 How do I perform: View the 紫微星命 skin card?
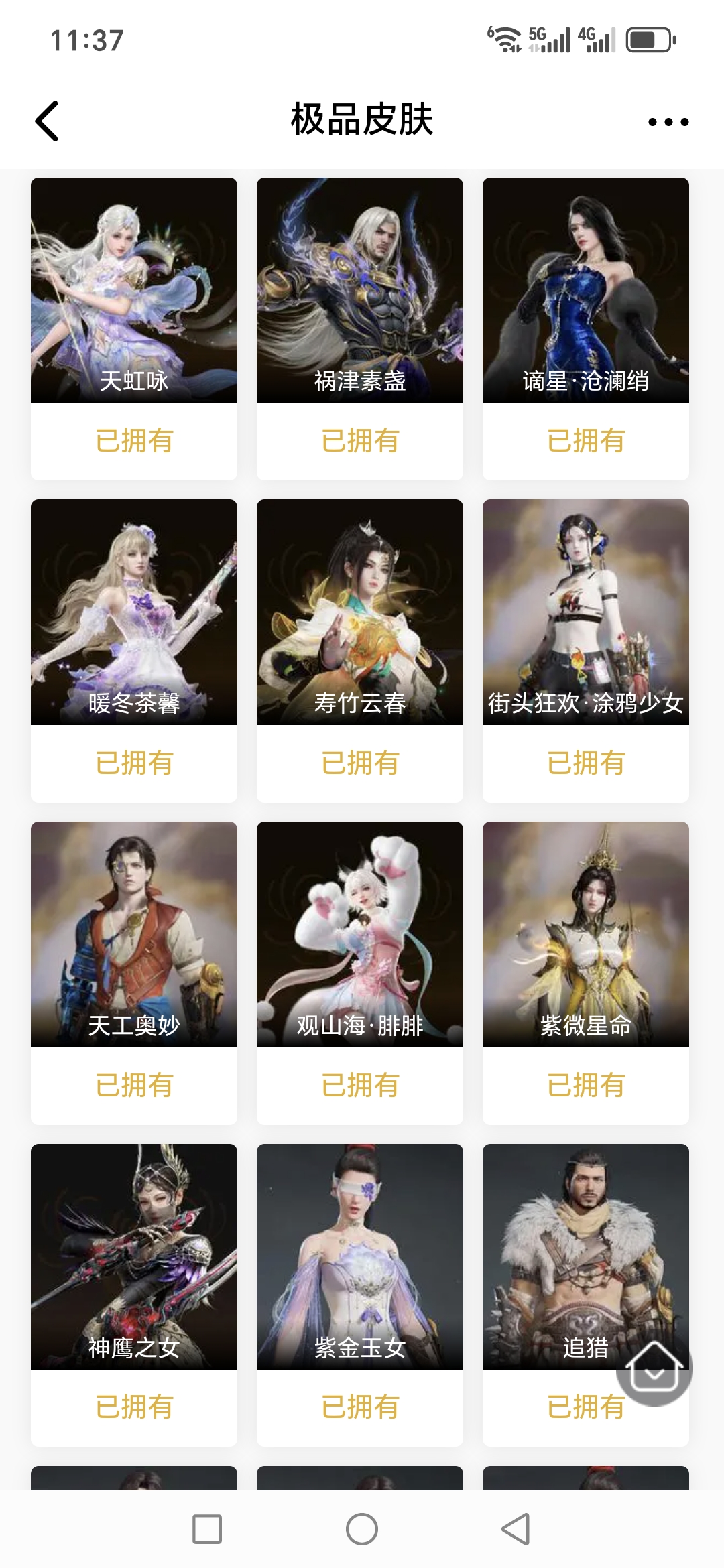(586, 934)
